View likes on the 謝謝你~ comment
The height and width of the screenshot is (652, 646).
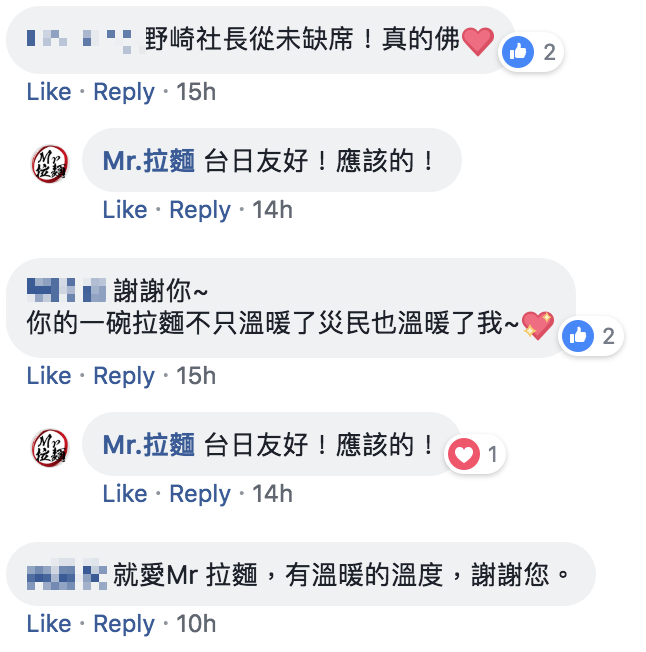coord(592,336)
